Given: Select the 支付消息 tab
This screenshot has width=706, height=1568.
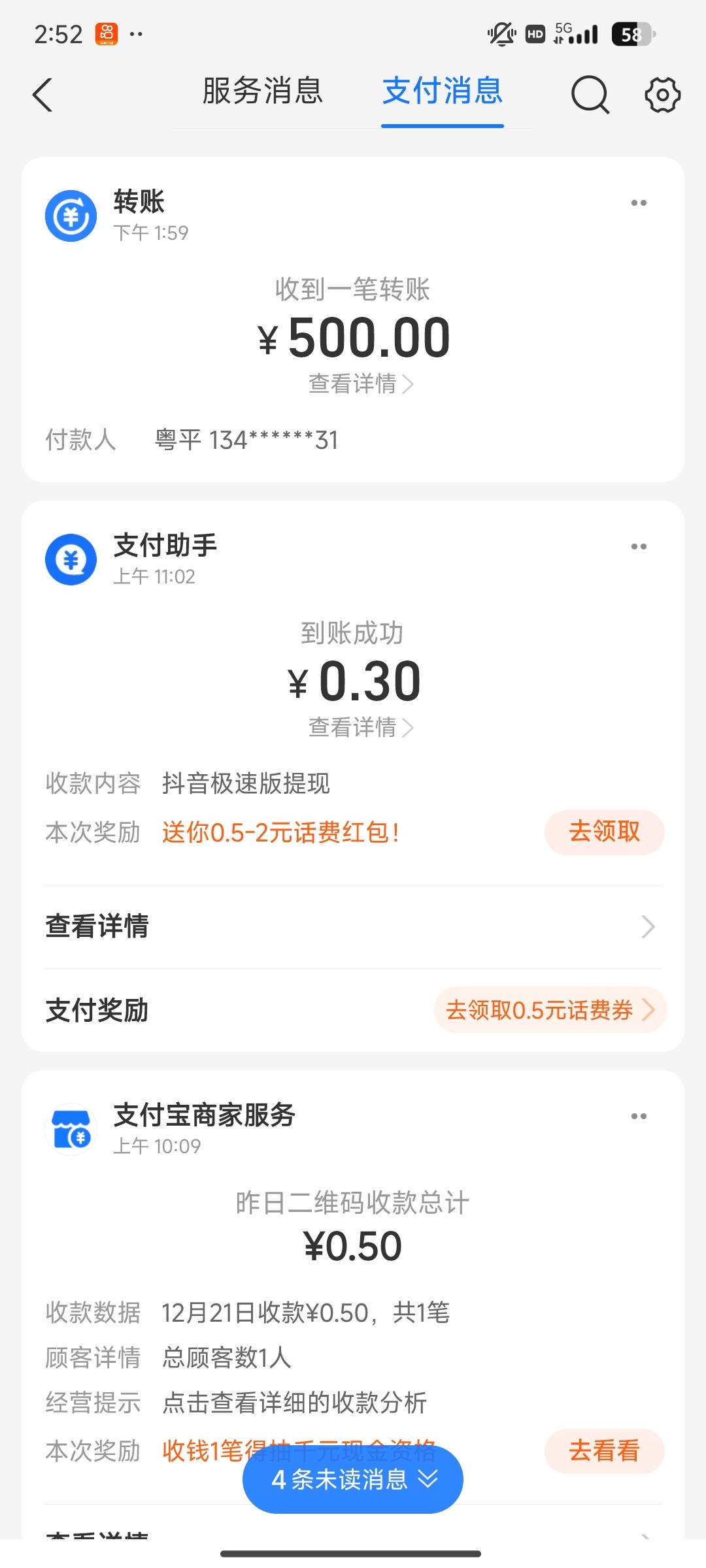Looking at the screenshot, I should (443, 91).
